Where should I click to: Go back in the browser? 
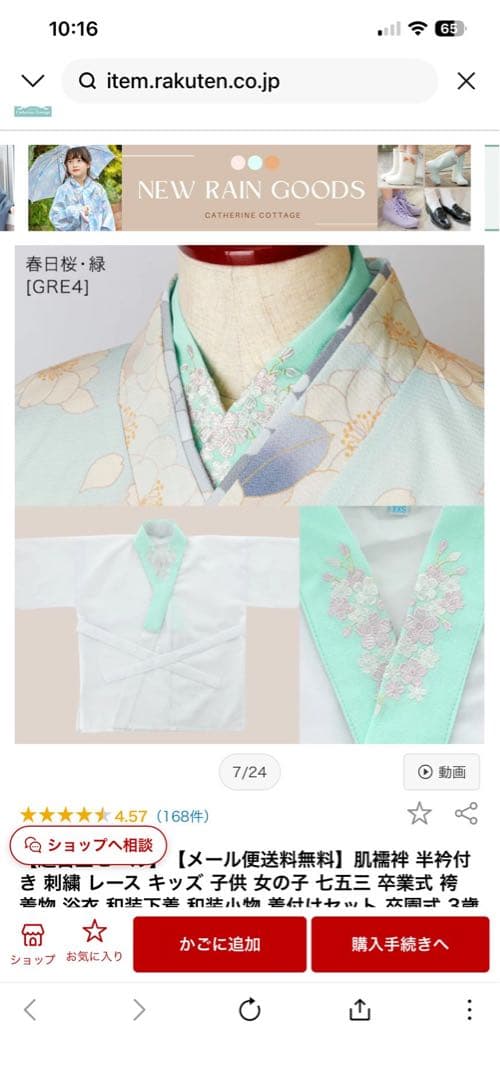click(30, 1010)
